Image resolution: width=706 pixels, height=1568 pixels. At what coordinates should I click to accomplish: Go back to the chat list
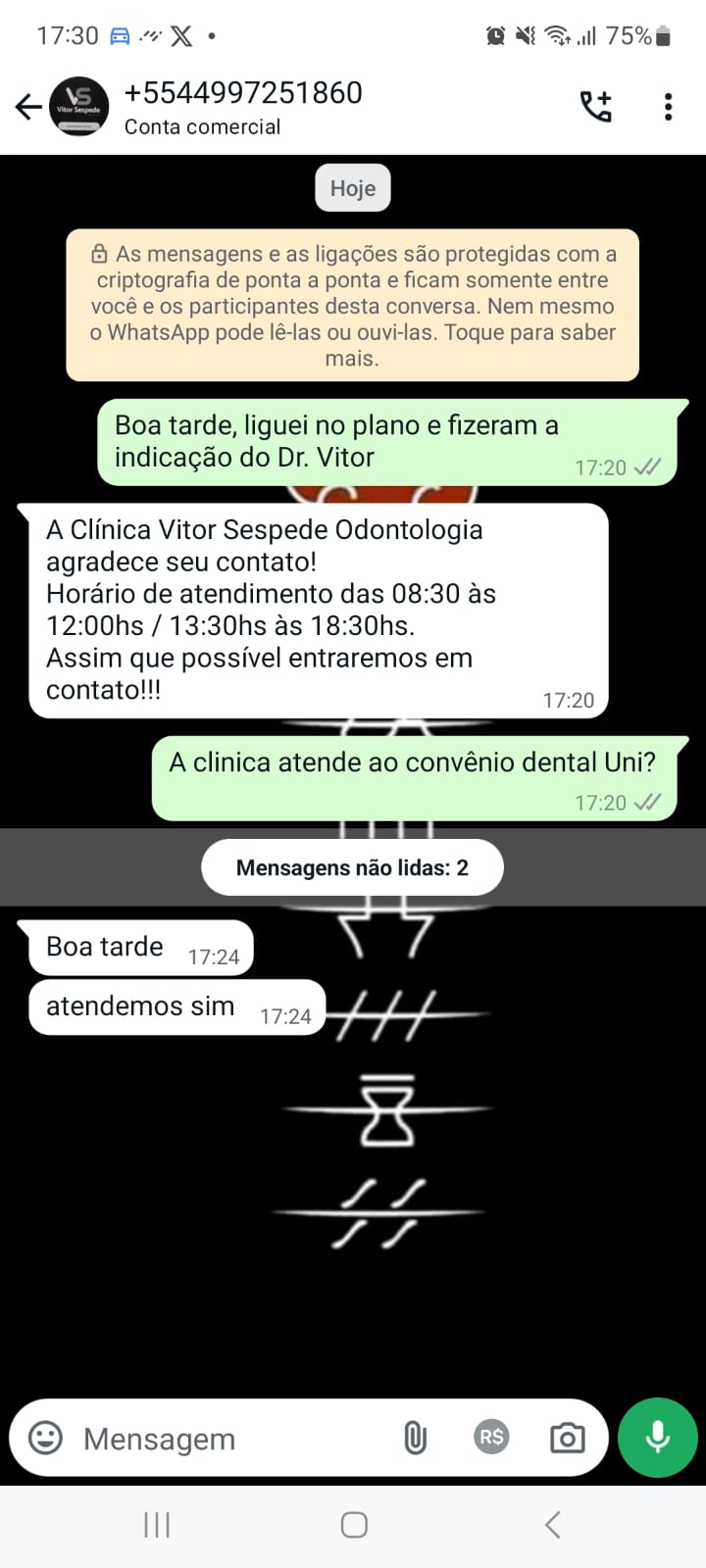28,107
